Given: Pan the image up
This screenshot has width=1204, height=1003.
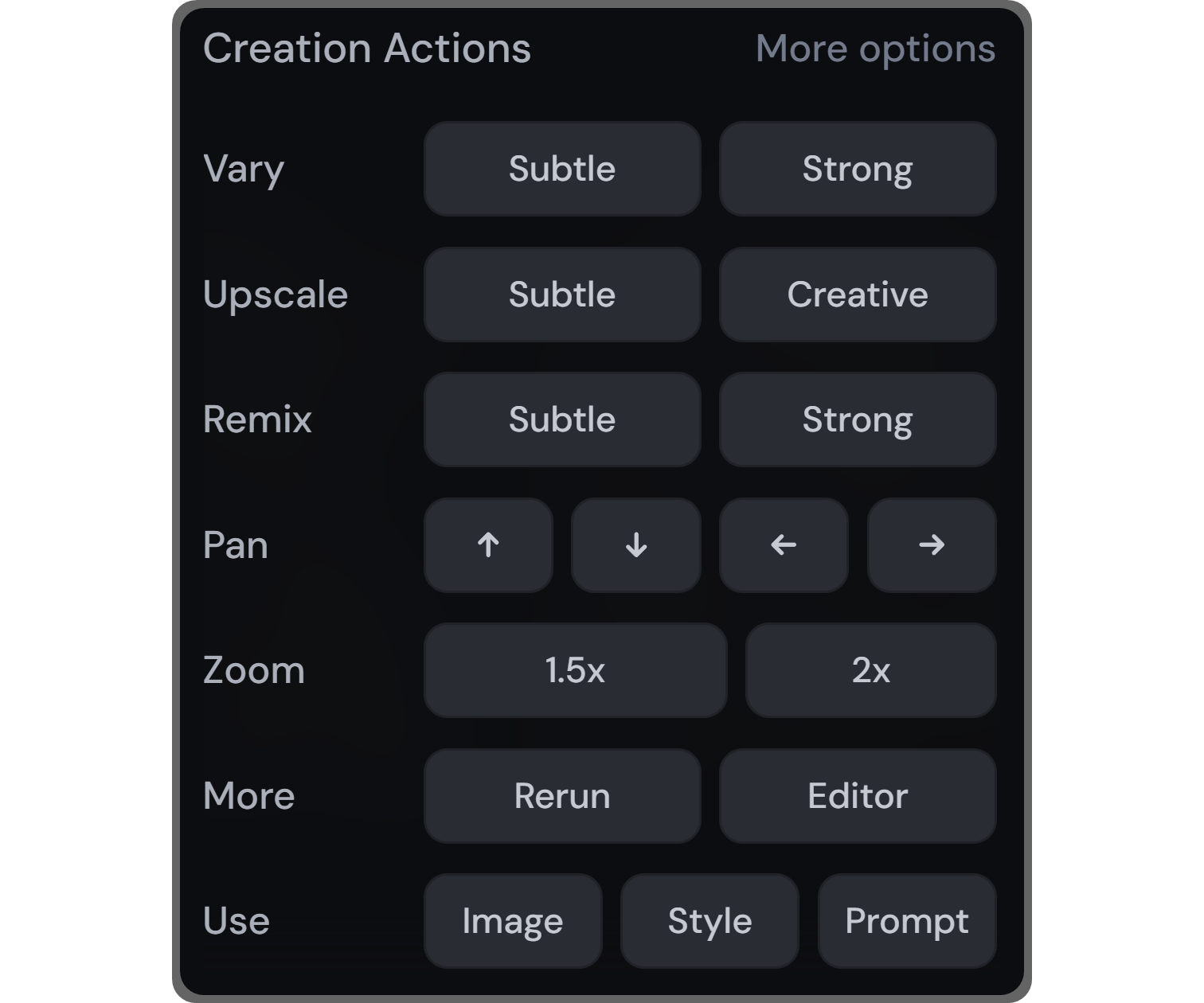Looking at the screenshot, I should click(x=488, y=545).
